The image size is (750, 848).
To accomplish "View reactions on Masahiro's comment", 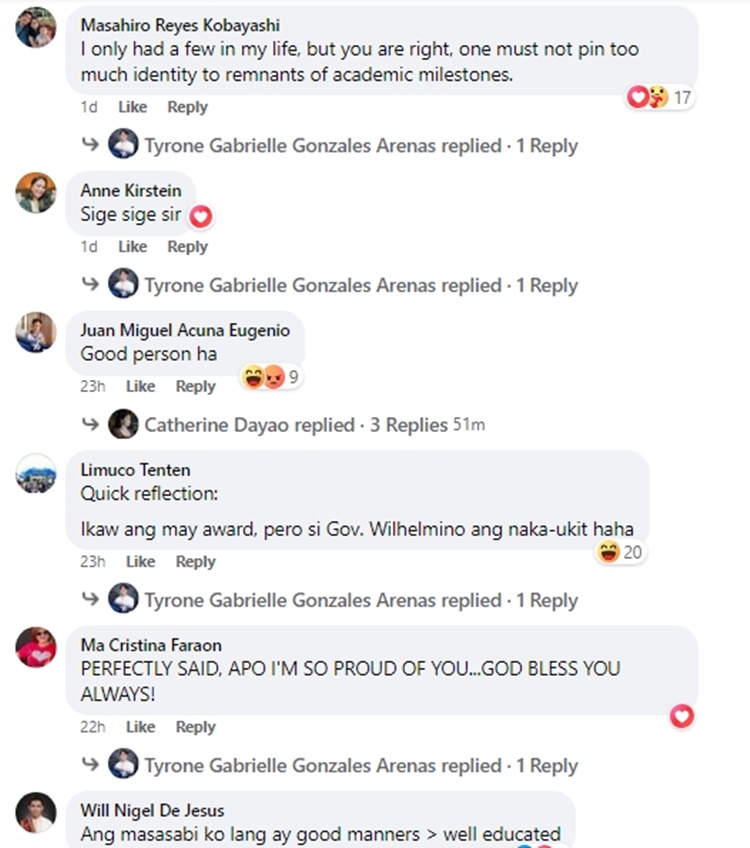I will coord(660,97).
